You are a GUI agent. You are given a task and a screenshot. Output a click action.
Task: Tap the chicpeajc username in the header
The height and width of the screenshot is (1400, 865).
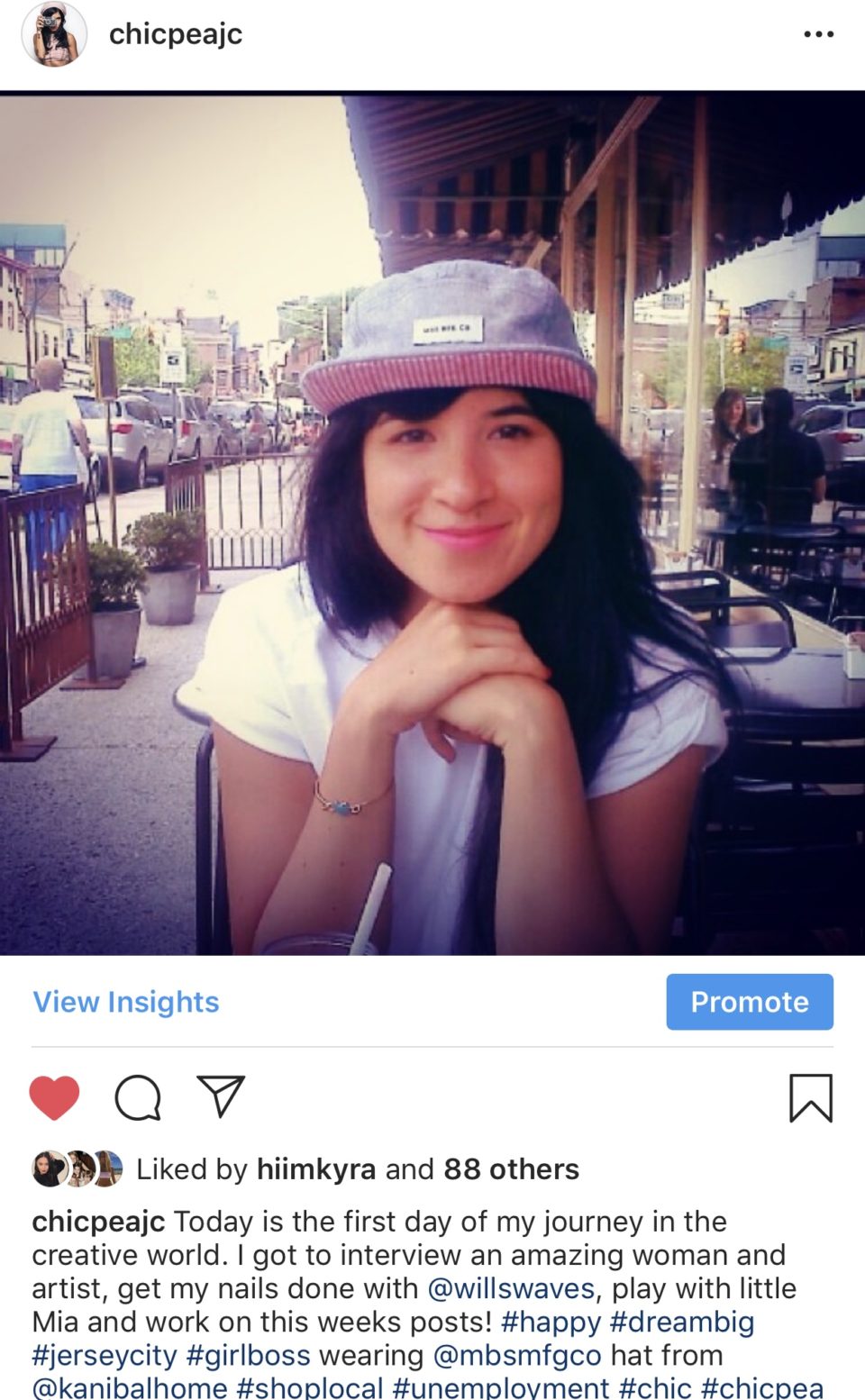point(176,34)
